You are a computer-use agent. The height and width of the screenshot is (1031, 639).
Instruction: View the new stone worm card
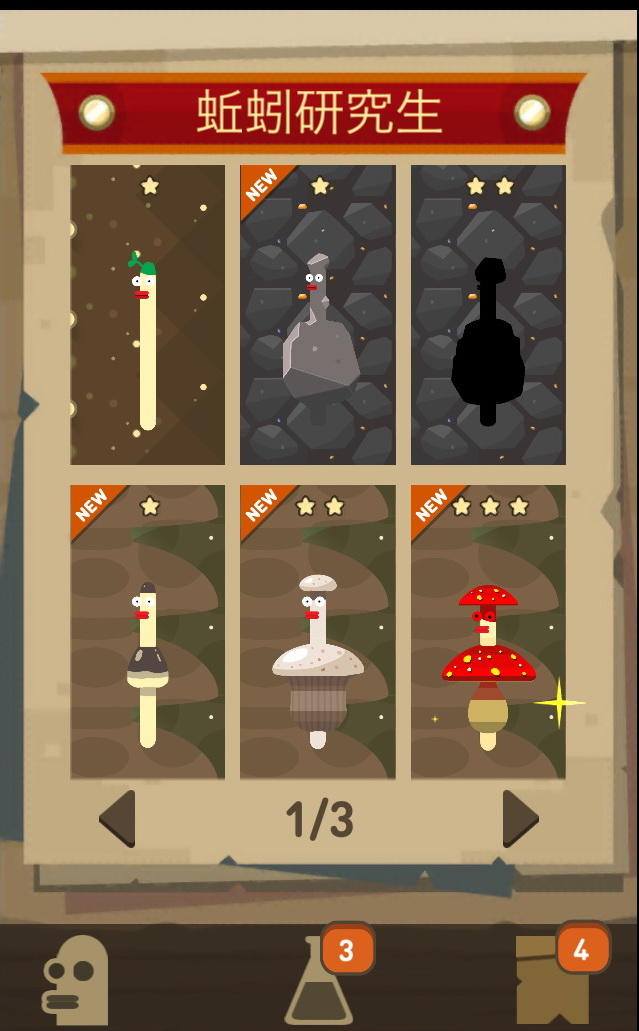(x=318, y=315)
